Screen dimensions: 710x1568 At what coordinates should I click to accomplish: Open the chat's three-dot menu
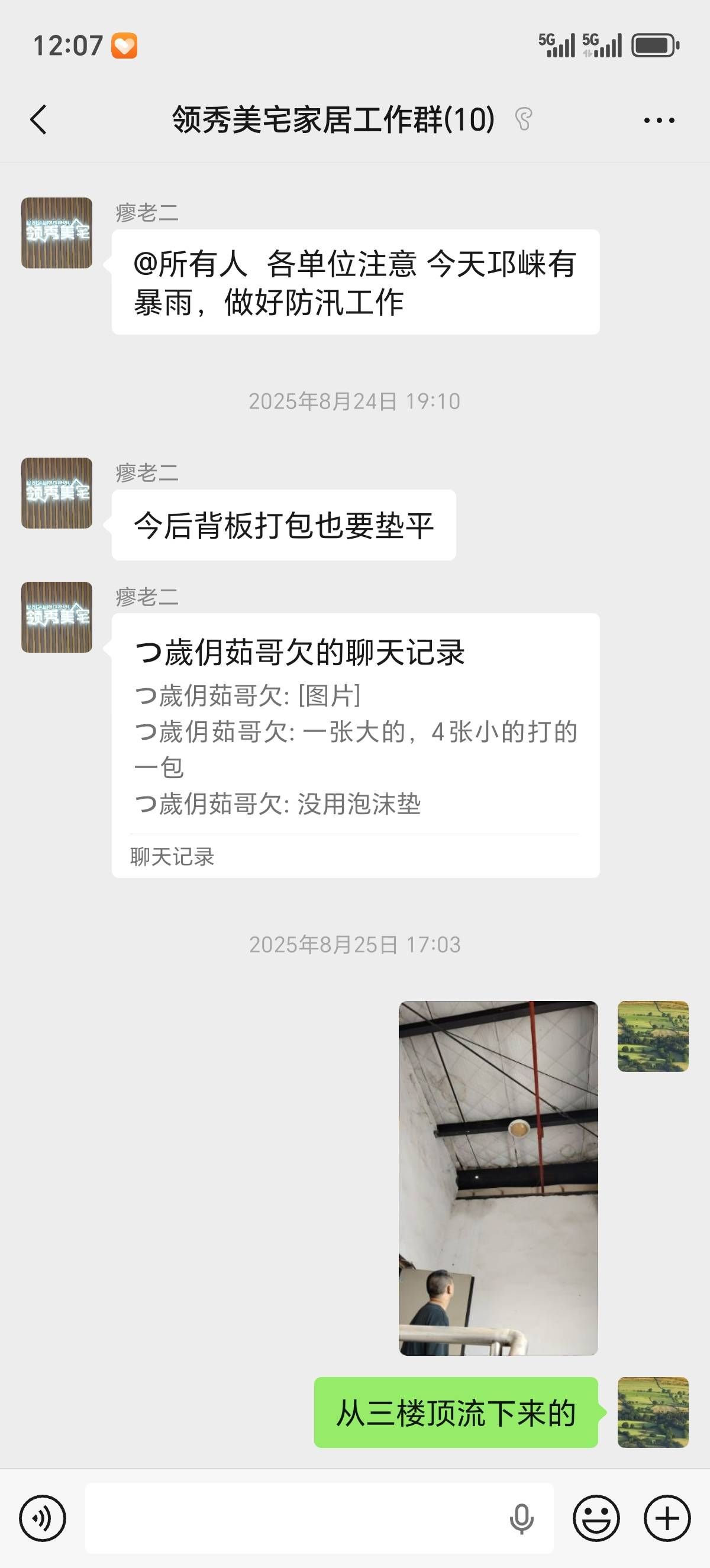tap(659, 120)
